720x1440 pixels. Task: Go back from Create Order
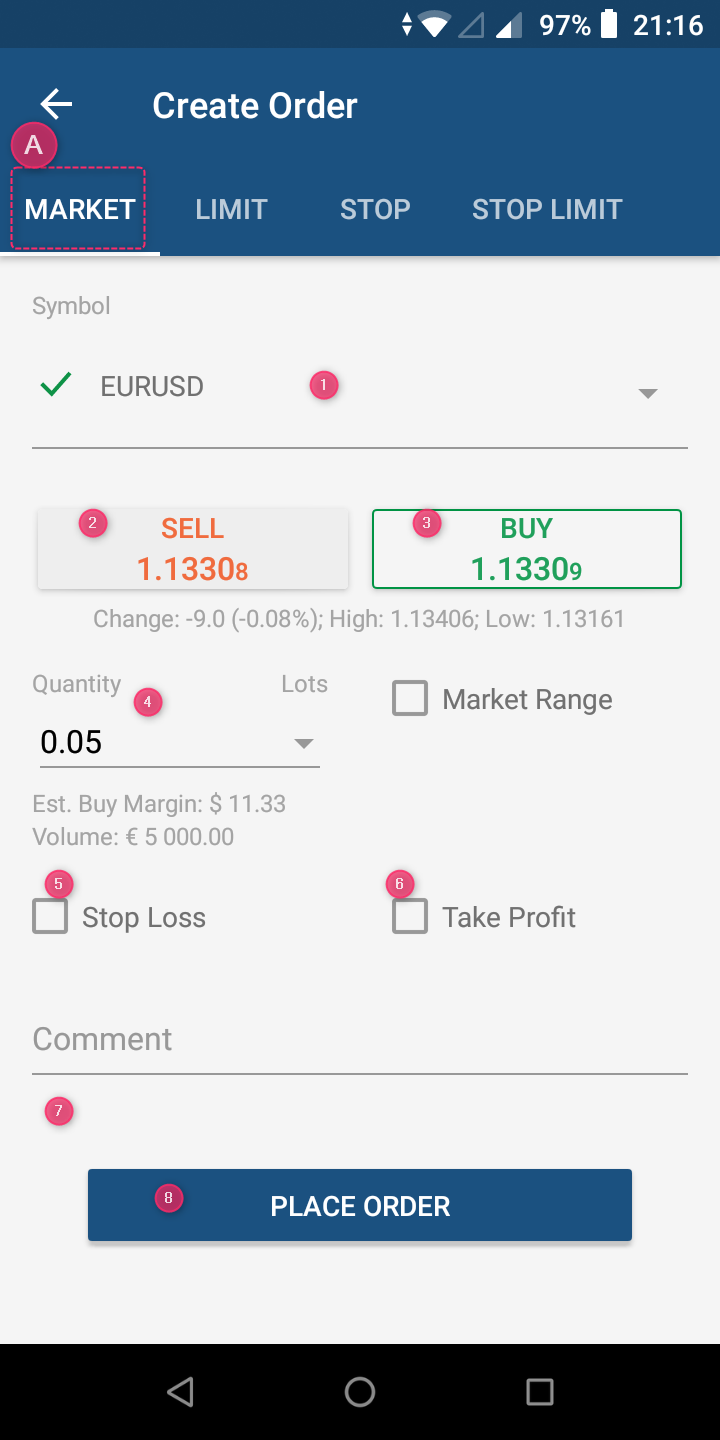tap(57, 105)
